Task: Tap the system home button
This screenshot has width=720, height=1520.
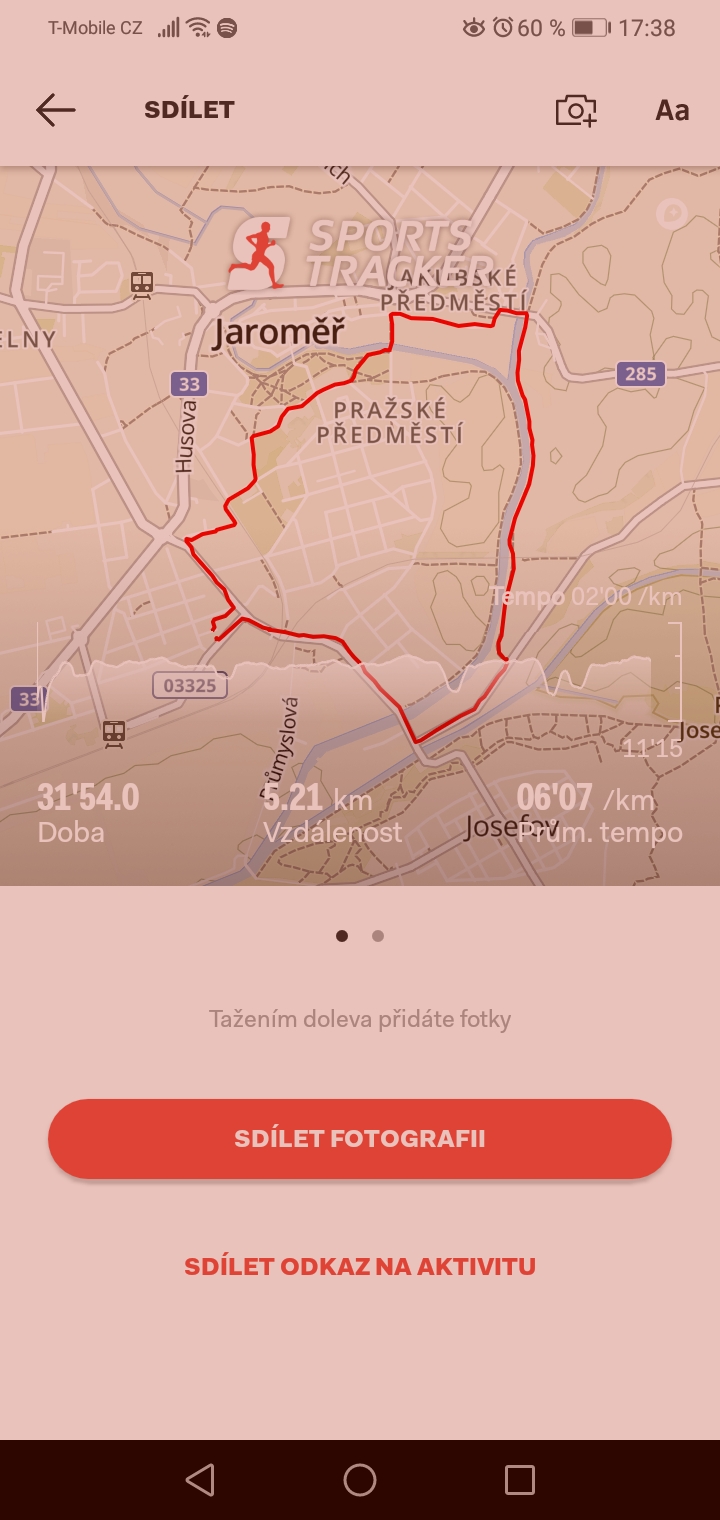Action: 360,1480
